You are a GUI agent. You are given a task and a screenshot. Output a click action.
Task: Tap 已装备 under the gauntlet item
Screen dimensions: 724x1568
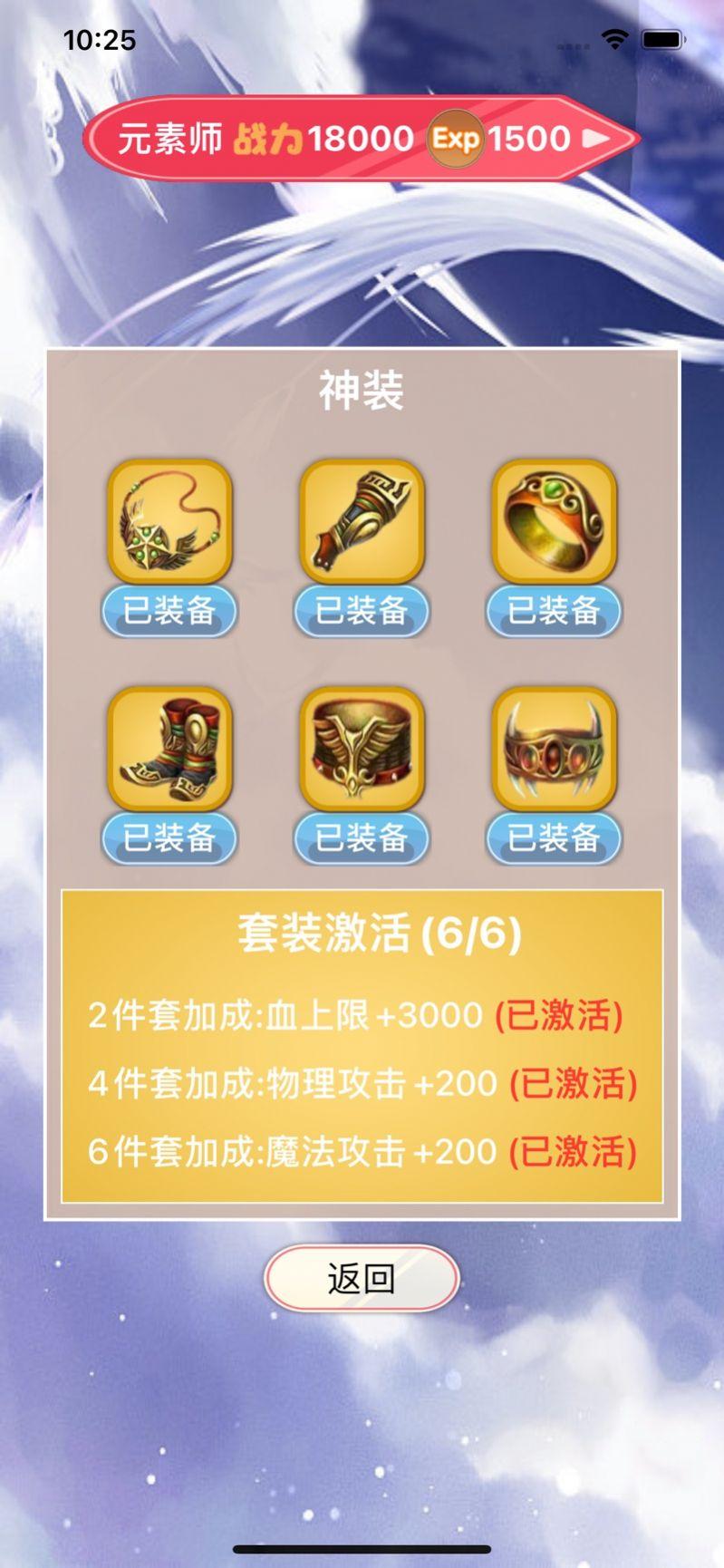click(x=361, y=610)
